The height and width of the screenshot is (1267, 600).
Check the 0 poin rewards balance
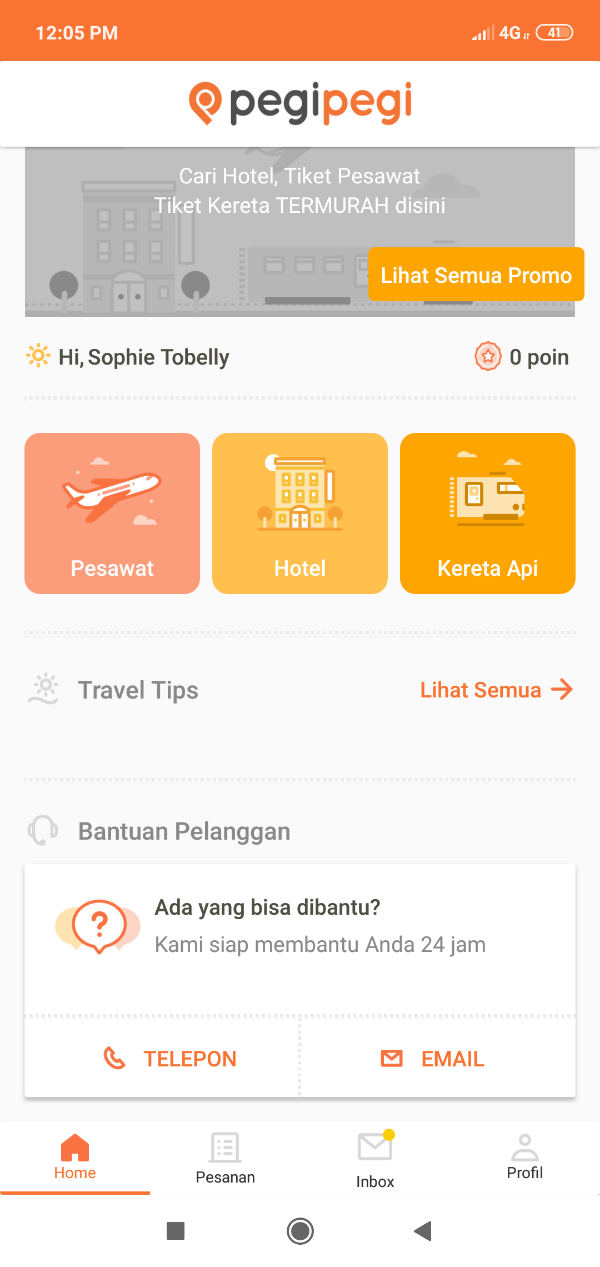523,357
